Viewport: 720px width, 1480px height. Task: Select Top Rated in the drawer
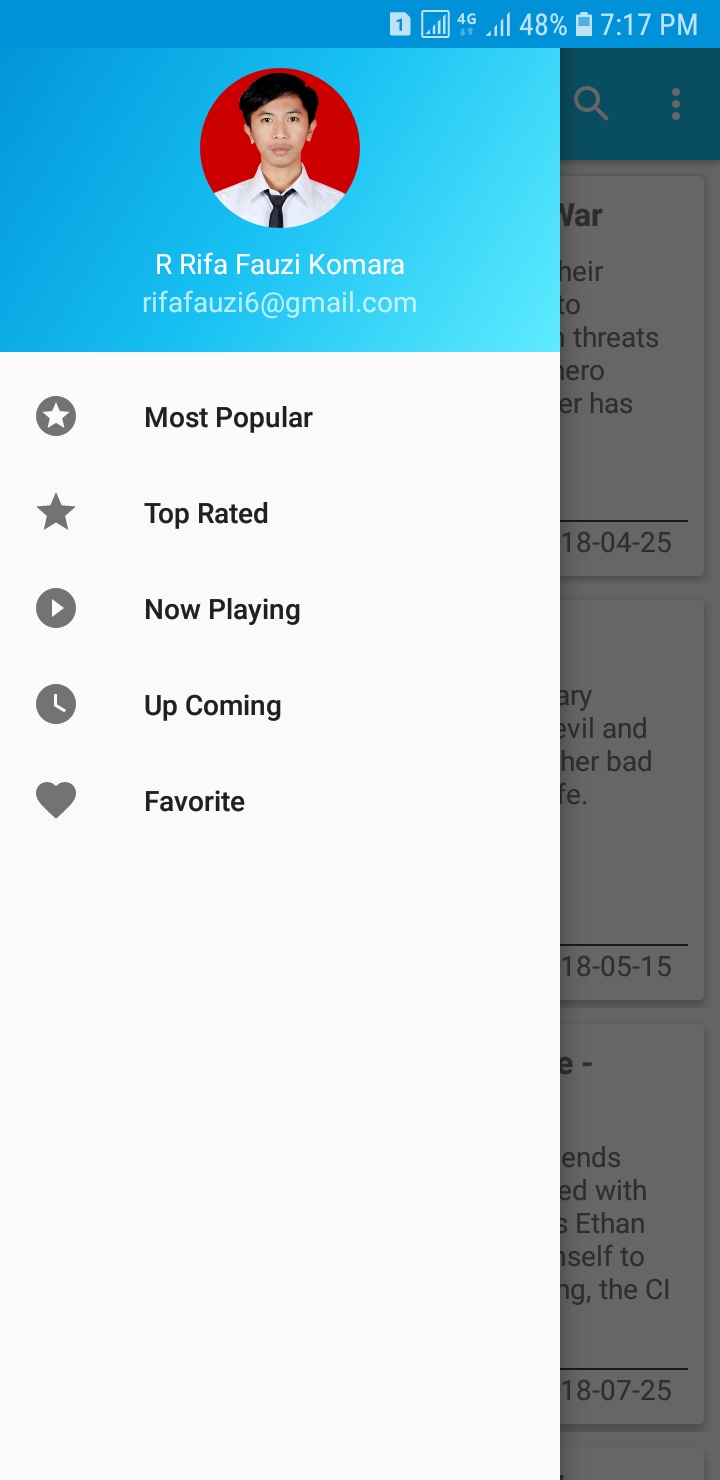point(280,512)
